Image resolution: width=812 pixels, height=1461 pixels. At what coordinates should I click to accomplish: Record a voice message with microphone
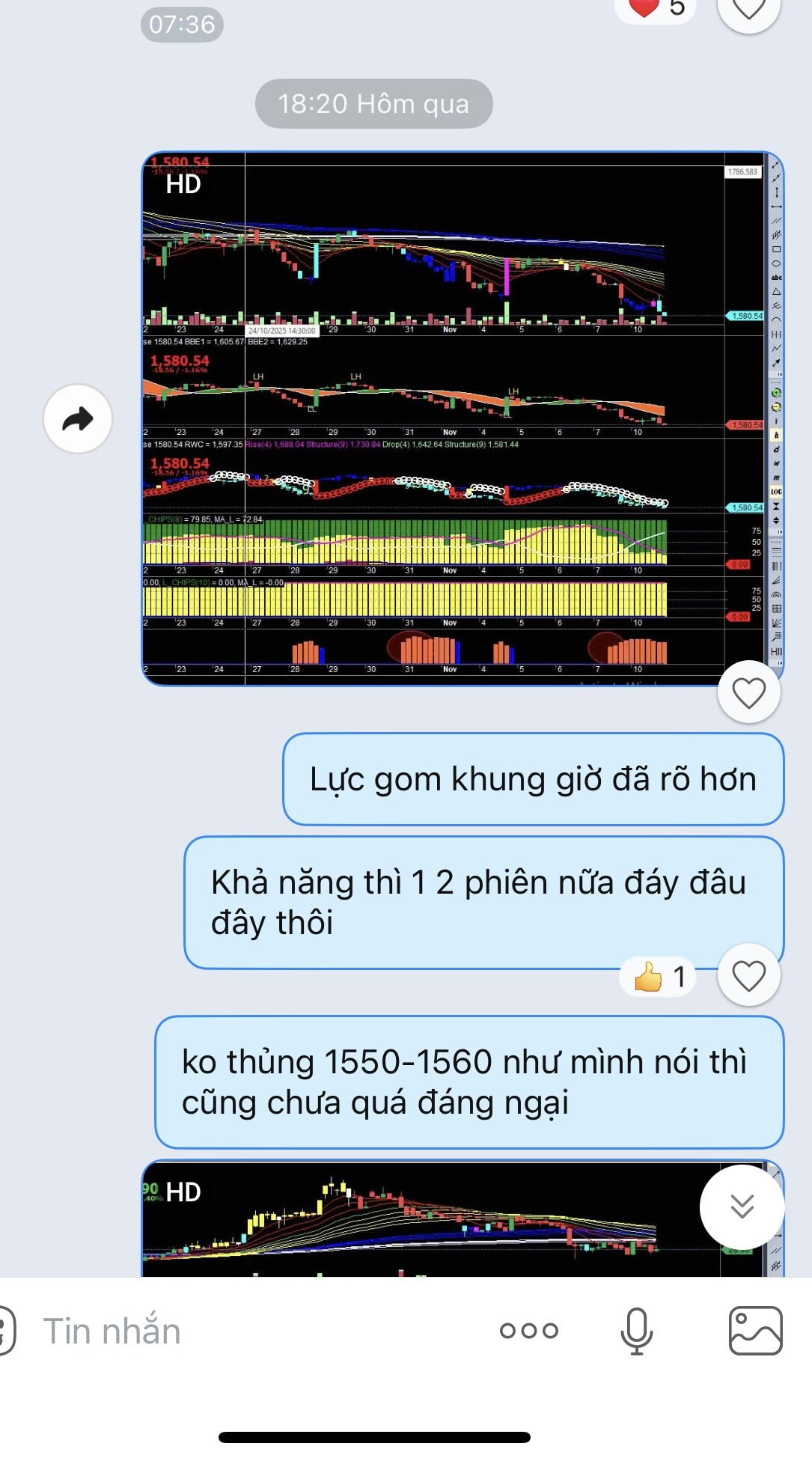point(637,1331)
